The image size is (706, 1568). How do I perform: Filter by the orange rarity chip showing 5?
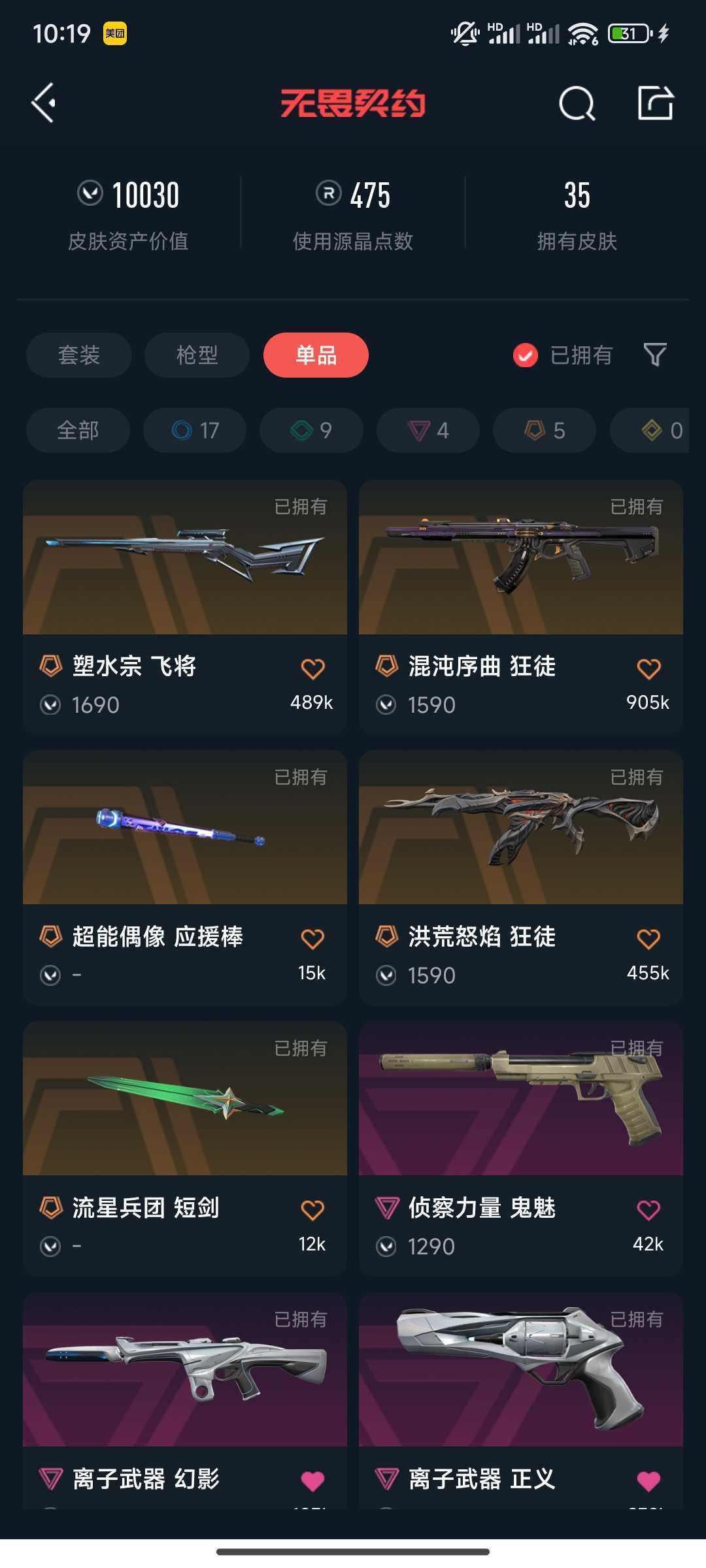click(545, 430)
